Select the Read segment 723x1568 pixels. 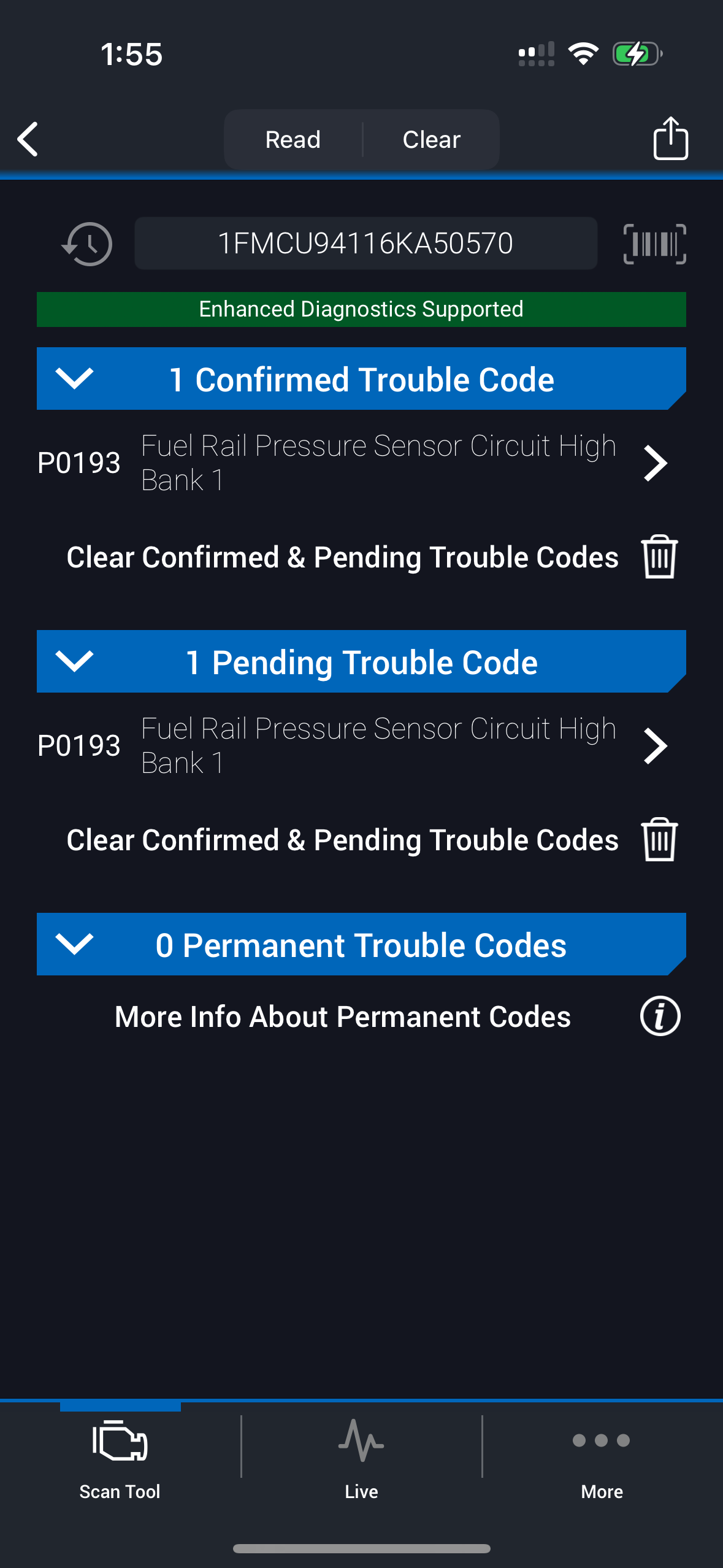tap(293, 140)
